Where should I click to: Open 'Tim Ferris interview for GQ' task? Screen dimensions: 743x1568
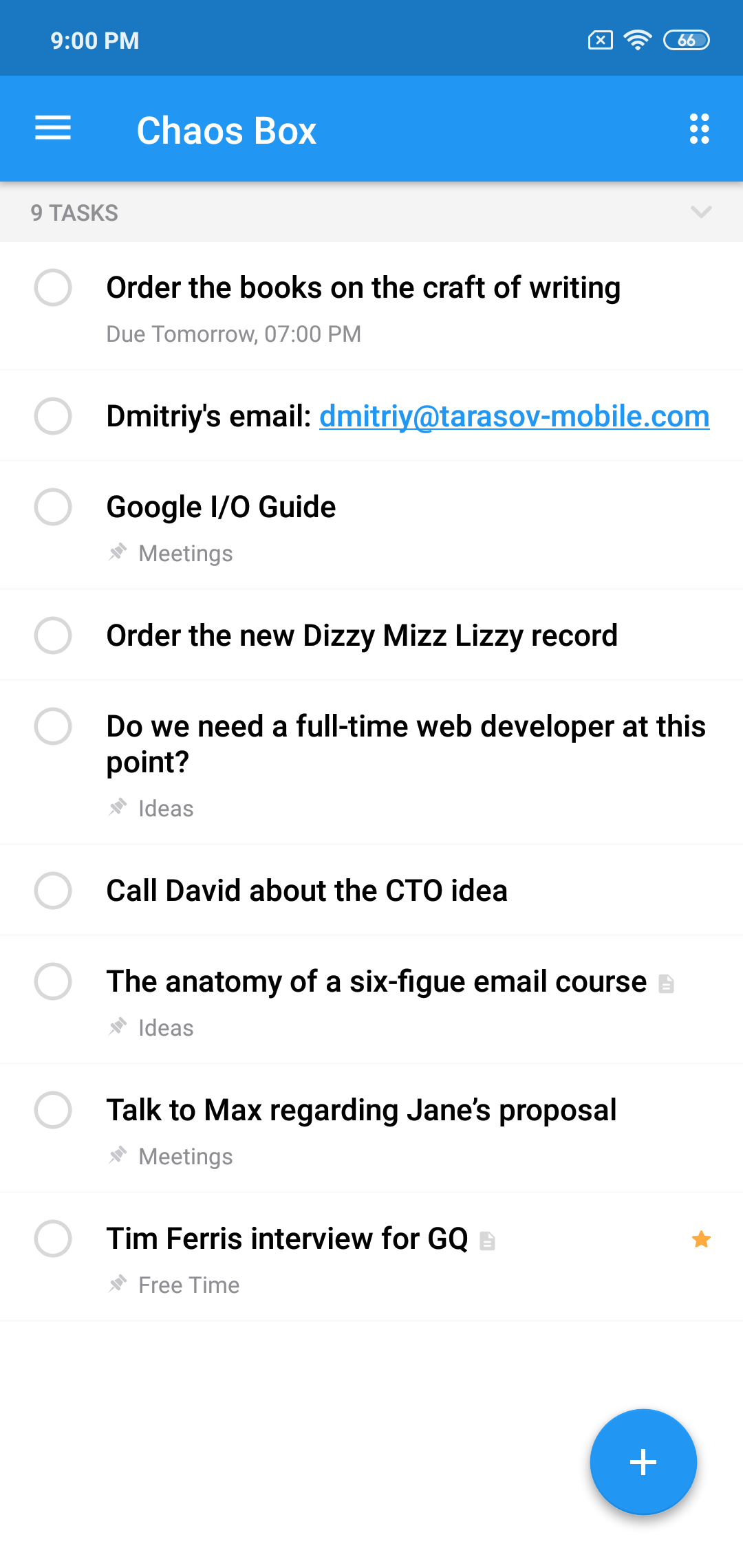pyautogui.click(x=287, y=1239)
